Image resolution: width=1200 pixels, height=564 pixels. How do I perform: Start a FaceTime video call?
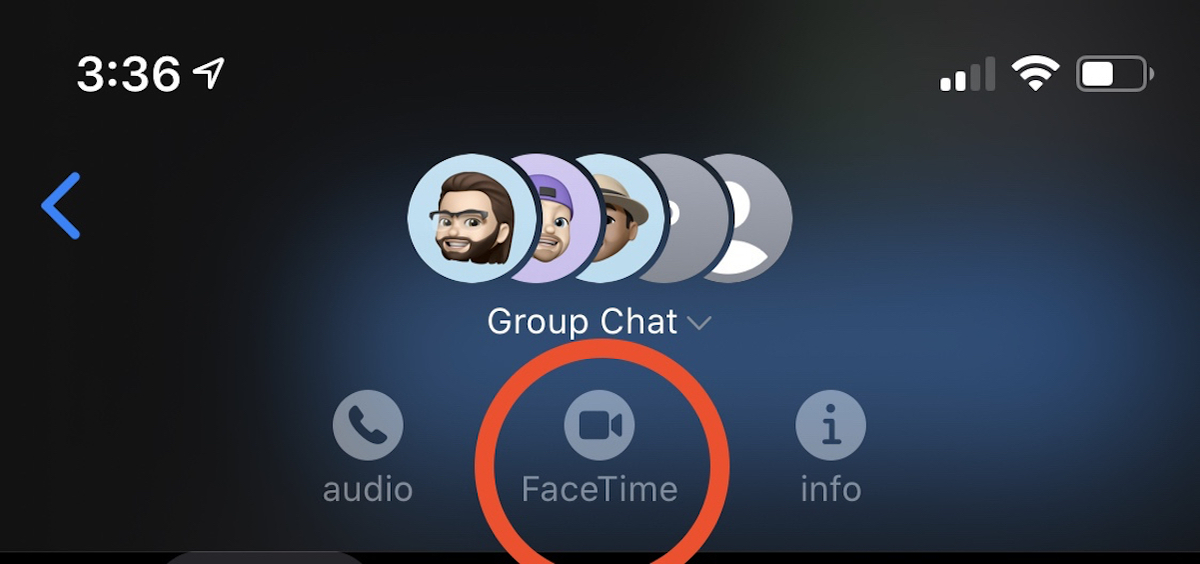click(600, 425)
